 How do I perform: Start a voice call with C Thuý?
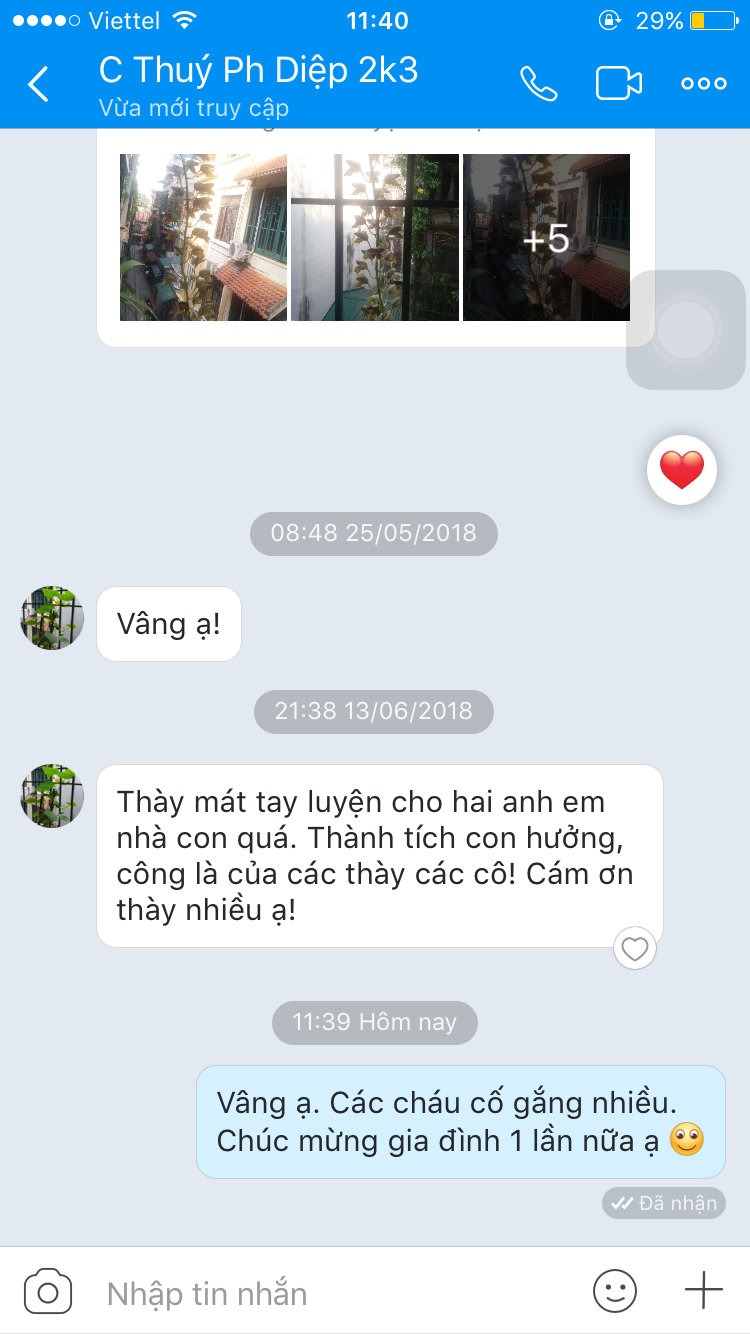tap(539, 84)
